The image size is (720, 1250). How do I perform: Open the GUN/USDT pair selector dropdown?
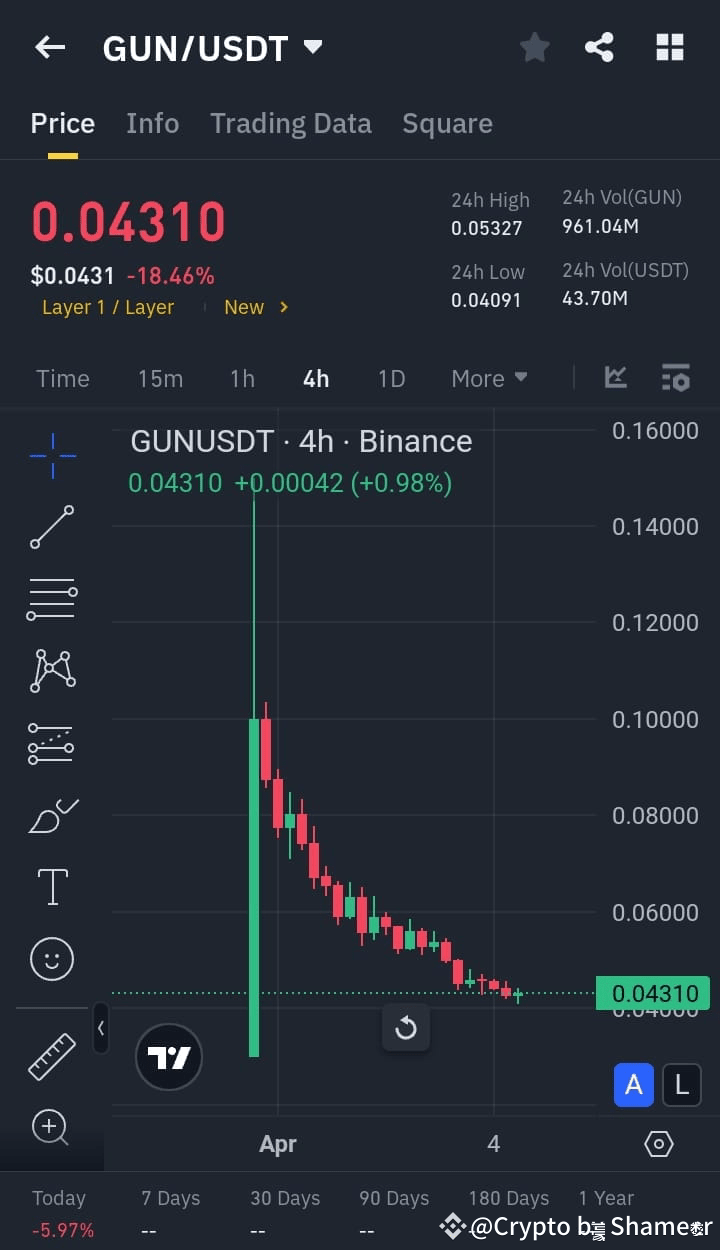click(x=311, y=46)
